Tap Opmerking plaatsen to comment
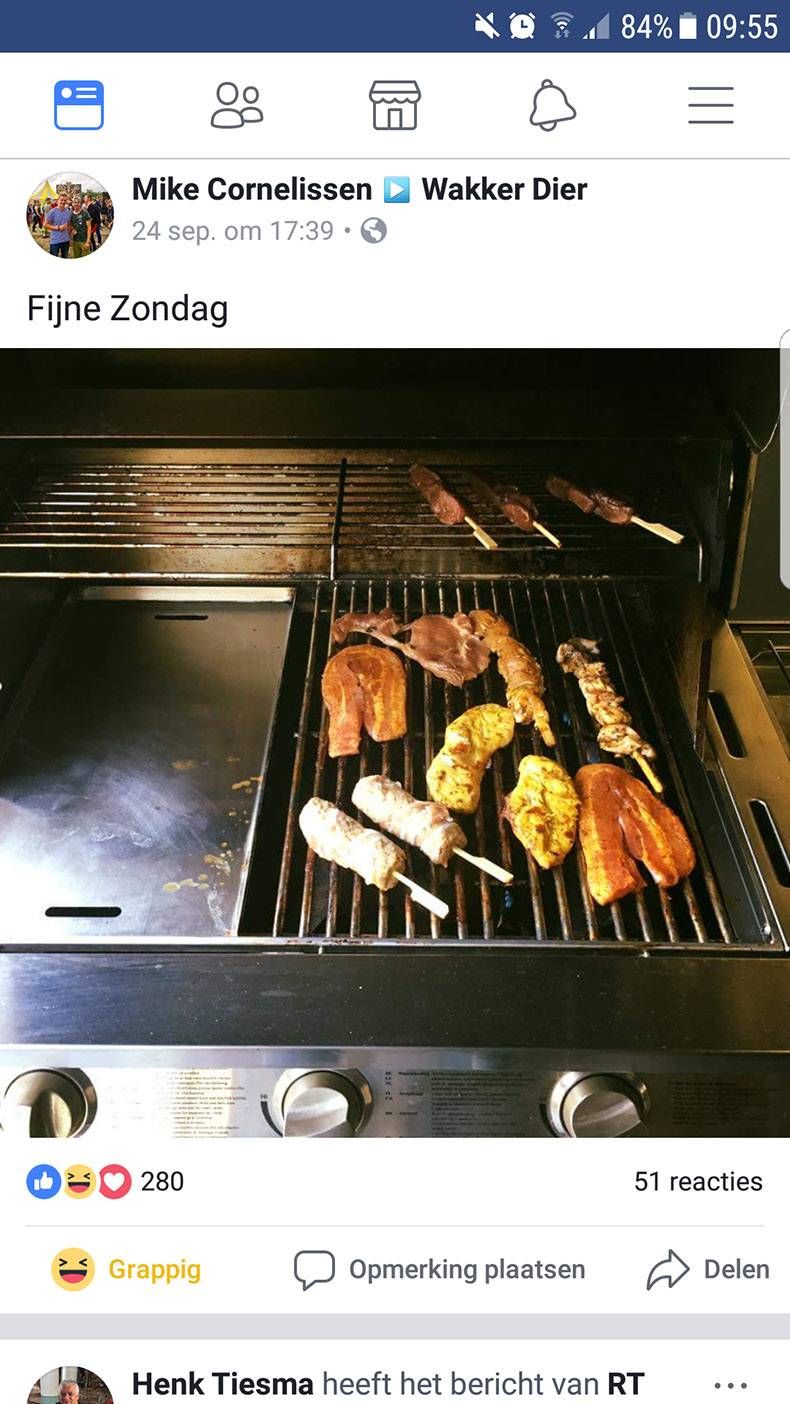The width and height of the screenshot is (790, 1404). click(x=440, y=1269)
